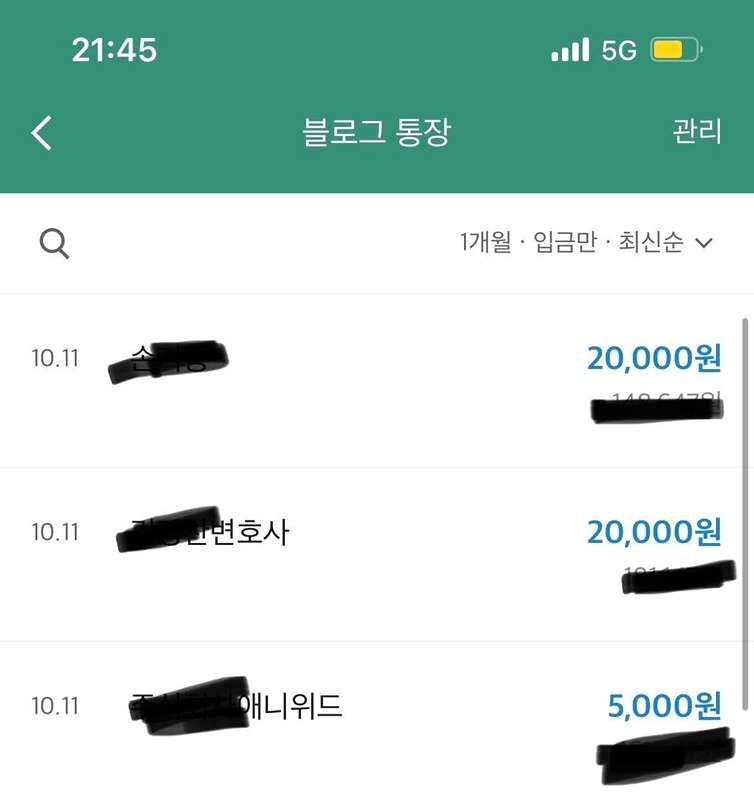
Task: Tap the back arrow to leave 블로그 통장
Action: [40, 133]
